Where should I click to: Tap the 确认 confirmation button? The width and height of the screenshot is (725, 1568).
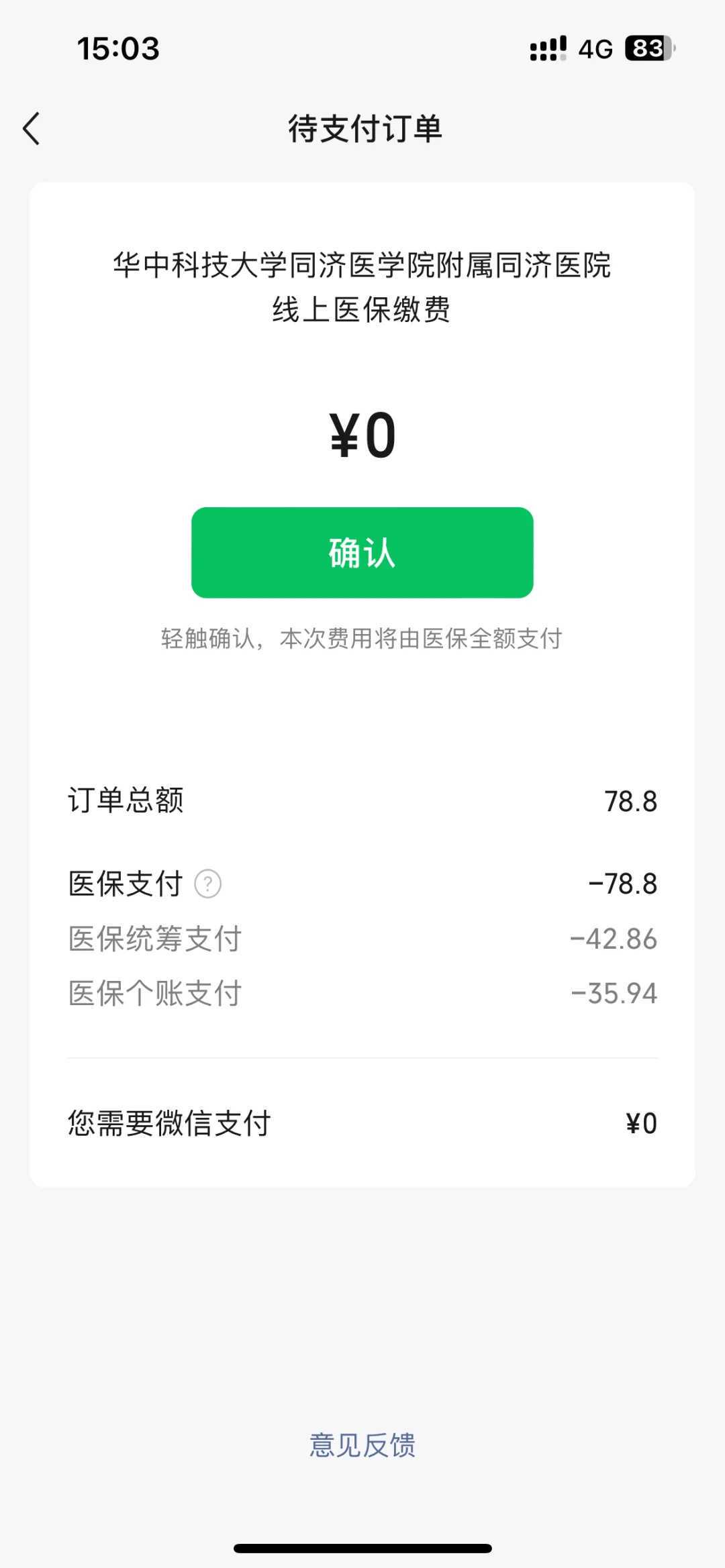(x=362, y=552)
